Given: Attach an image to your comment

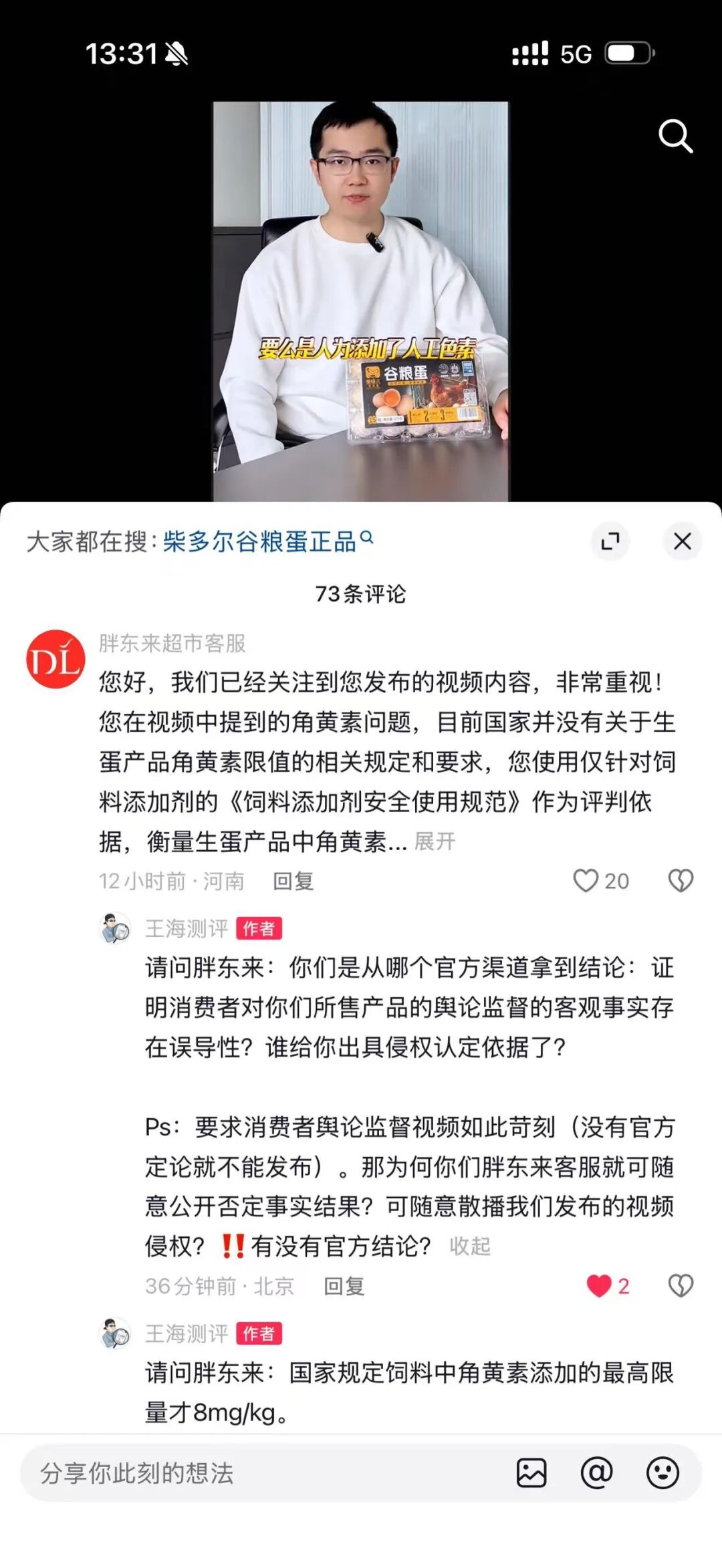Looking at the screenshot, I should coord(531,1473).
